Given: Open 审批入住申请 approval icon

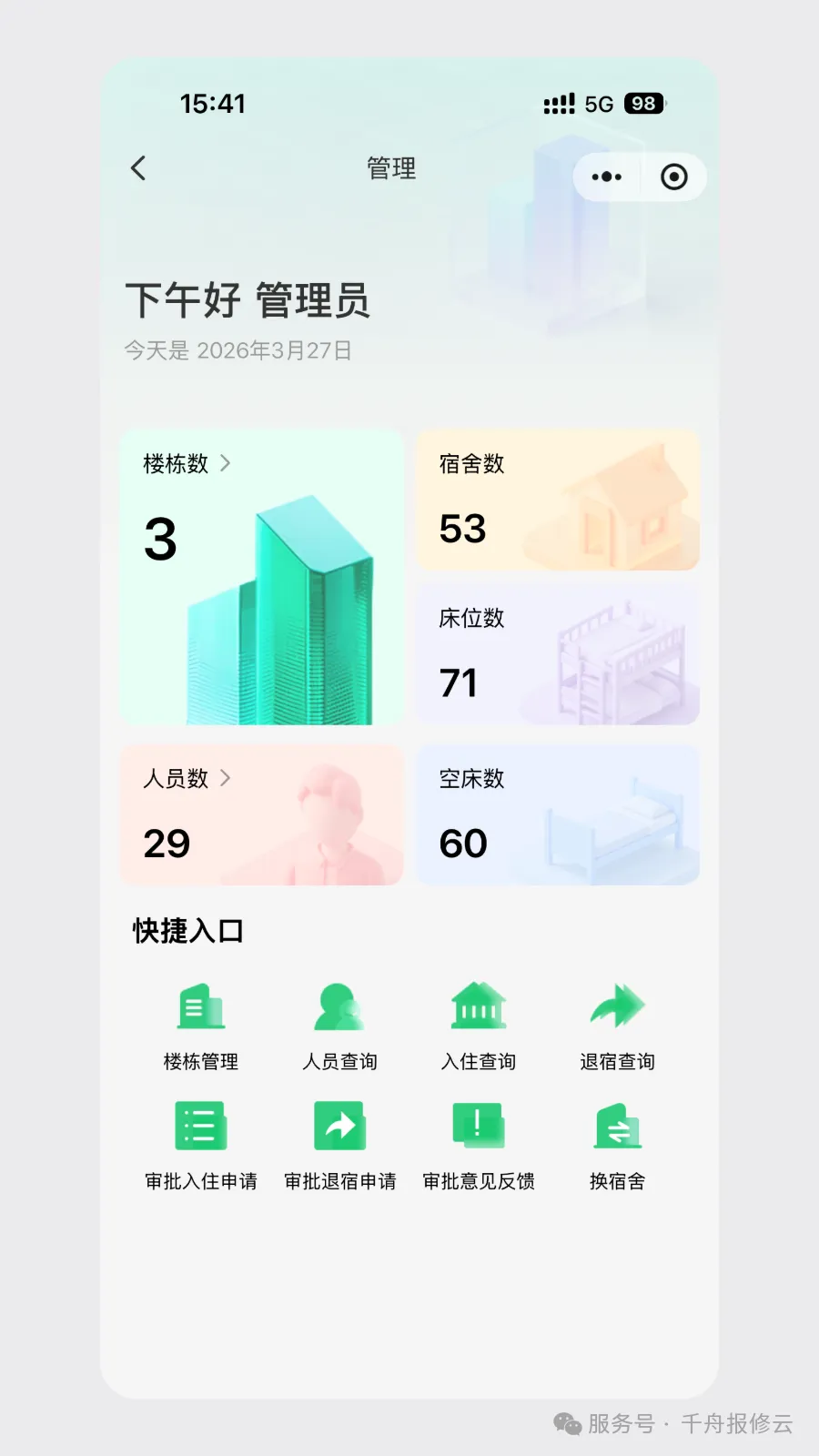Looking at the screenshot, I should click(200, 1127).
